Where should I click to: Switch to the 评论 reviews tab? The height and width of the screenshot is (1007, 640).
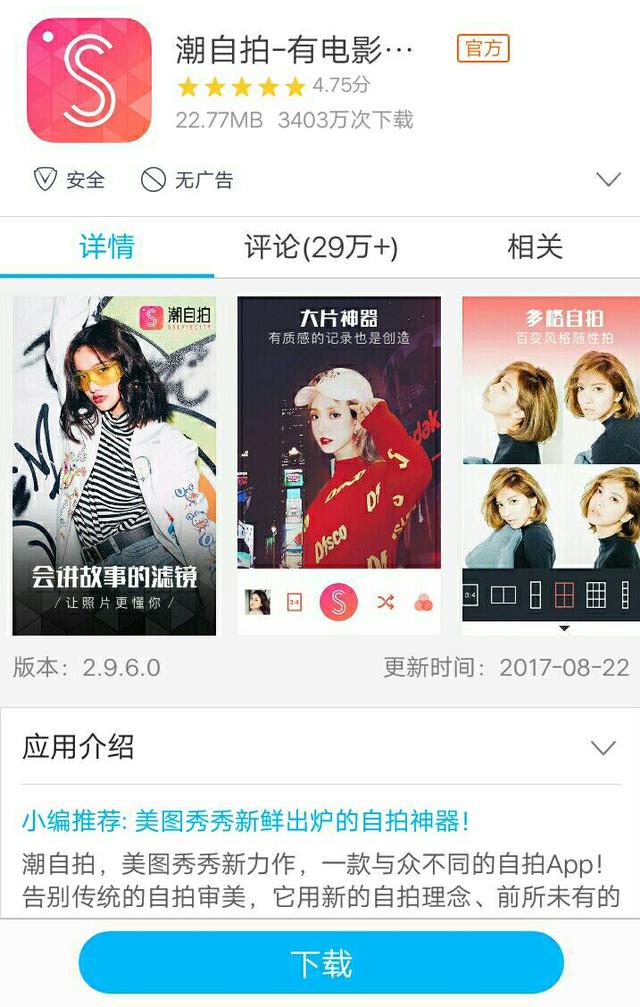pos(321,247)
